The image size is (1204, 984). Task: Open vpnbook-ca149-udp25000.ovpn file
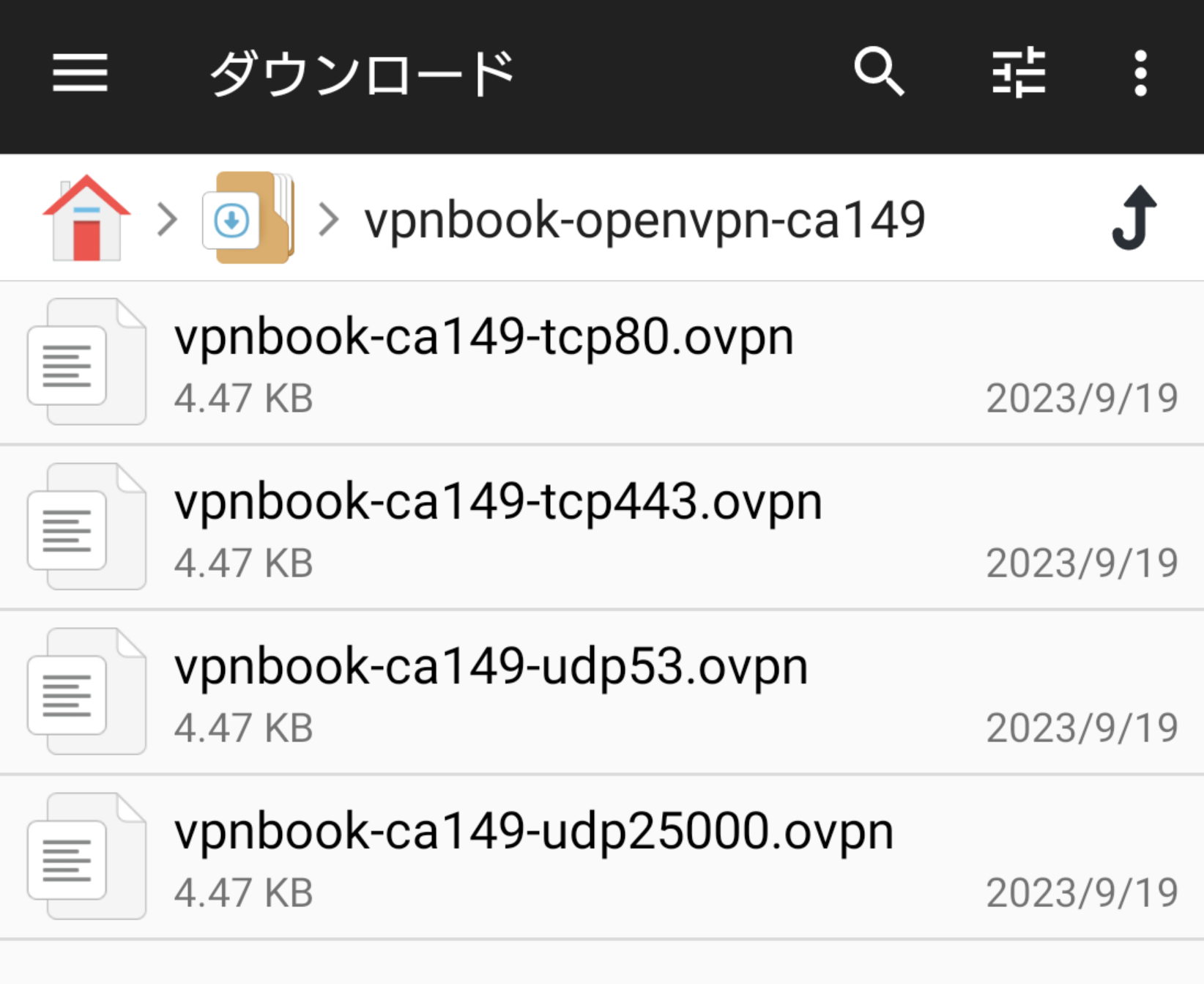533,857
